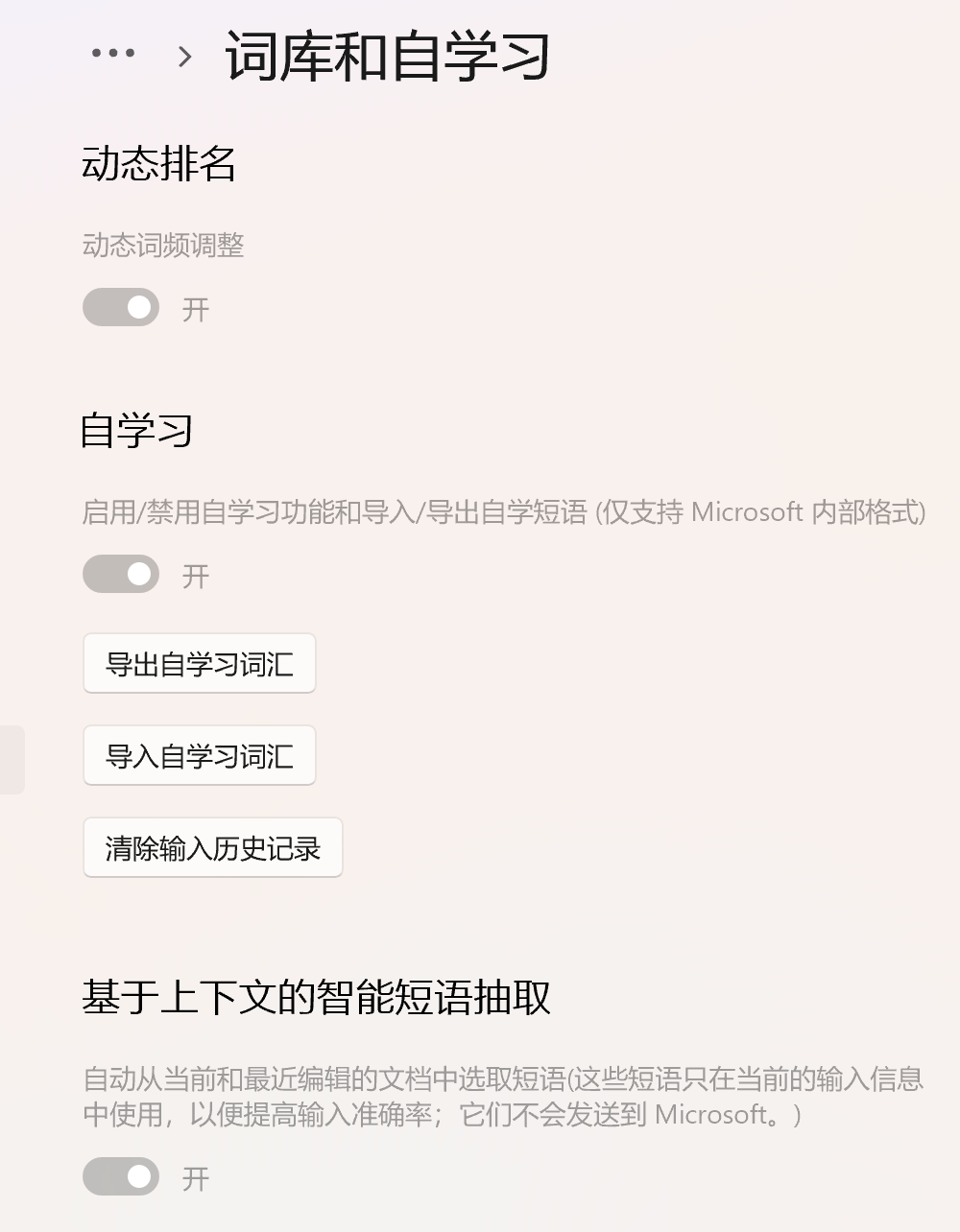Viewport: 960px width, 1232px height.
Task: Click 清除输入历史记录 button
Action: coord(213,847)
